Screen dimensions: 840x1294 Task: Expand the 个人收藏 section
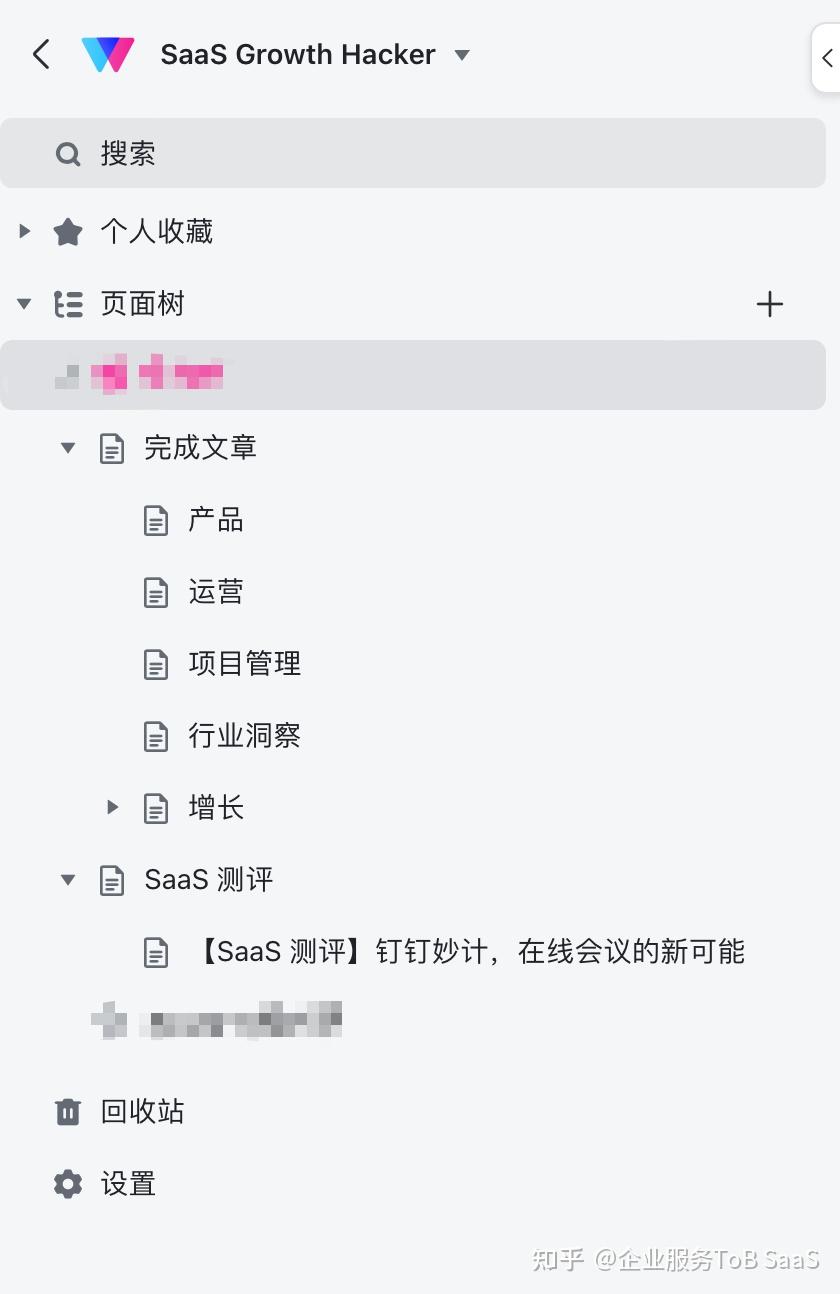tap(23, 231)
